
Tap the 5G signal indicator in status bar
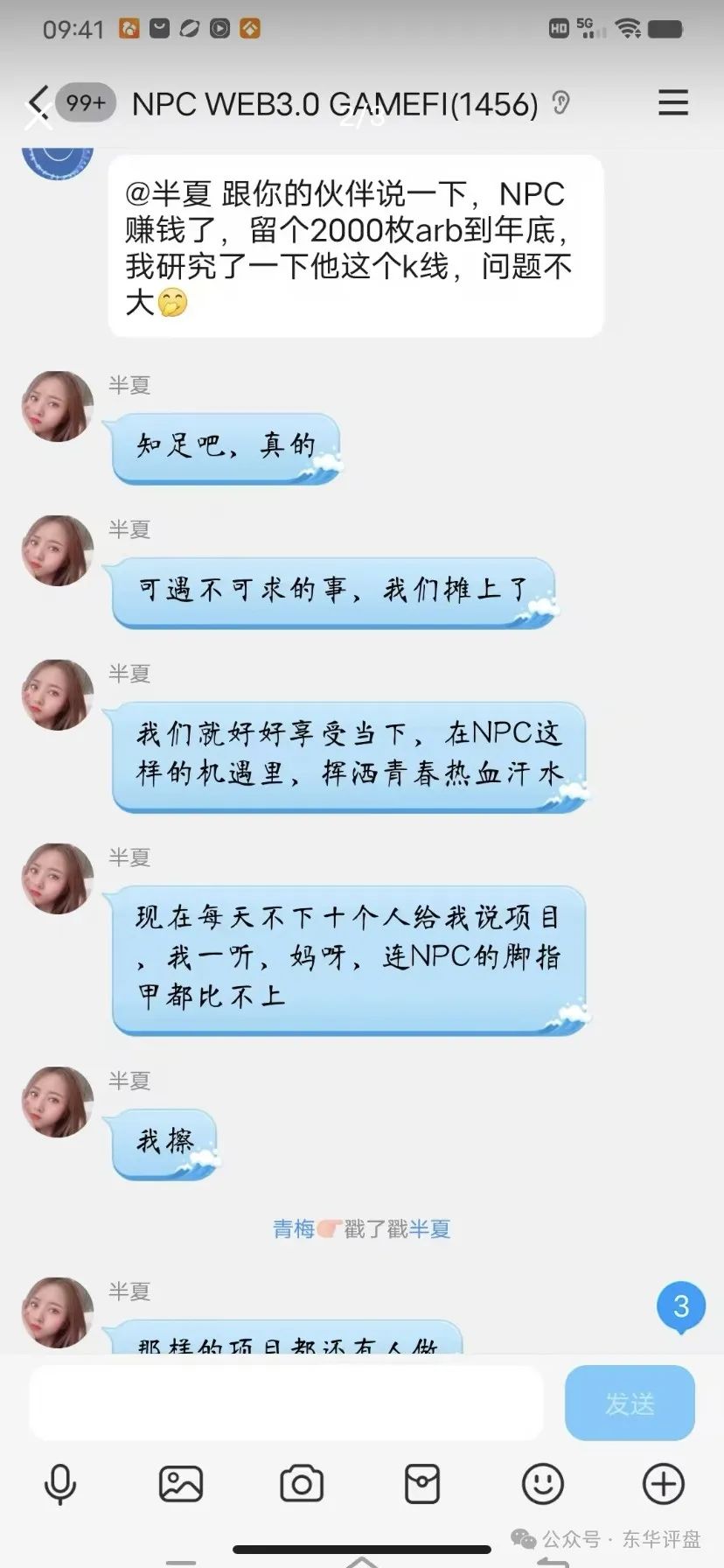(584, 28)
